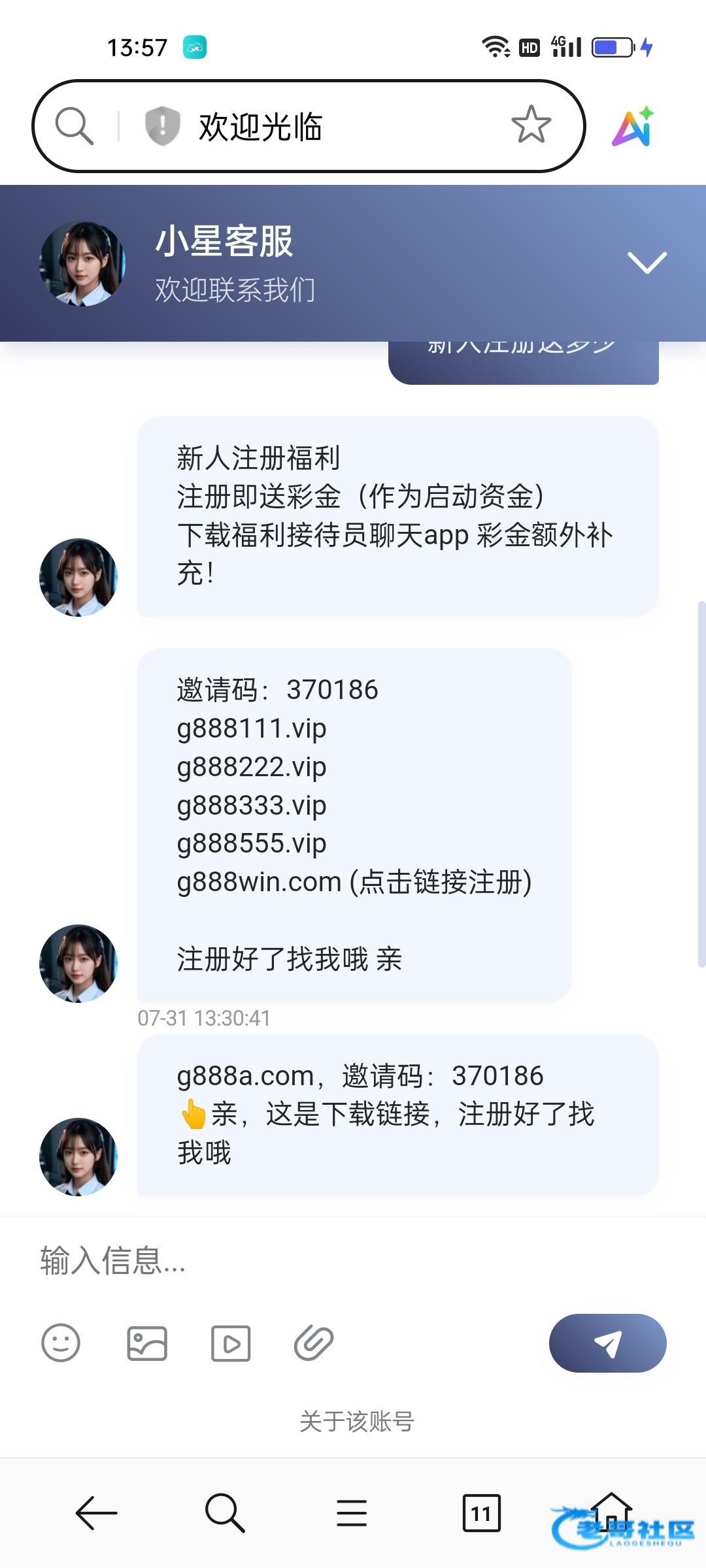
Task: Attach a file with the paperclip
Action: (314, 1343)
